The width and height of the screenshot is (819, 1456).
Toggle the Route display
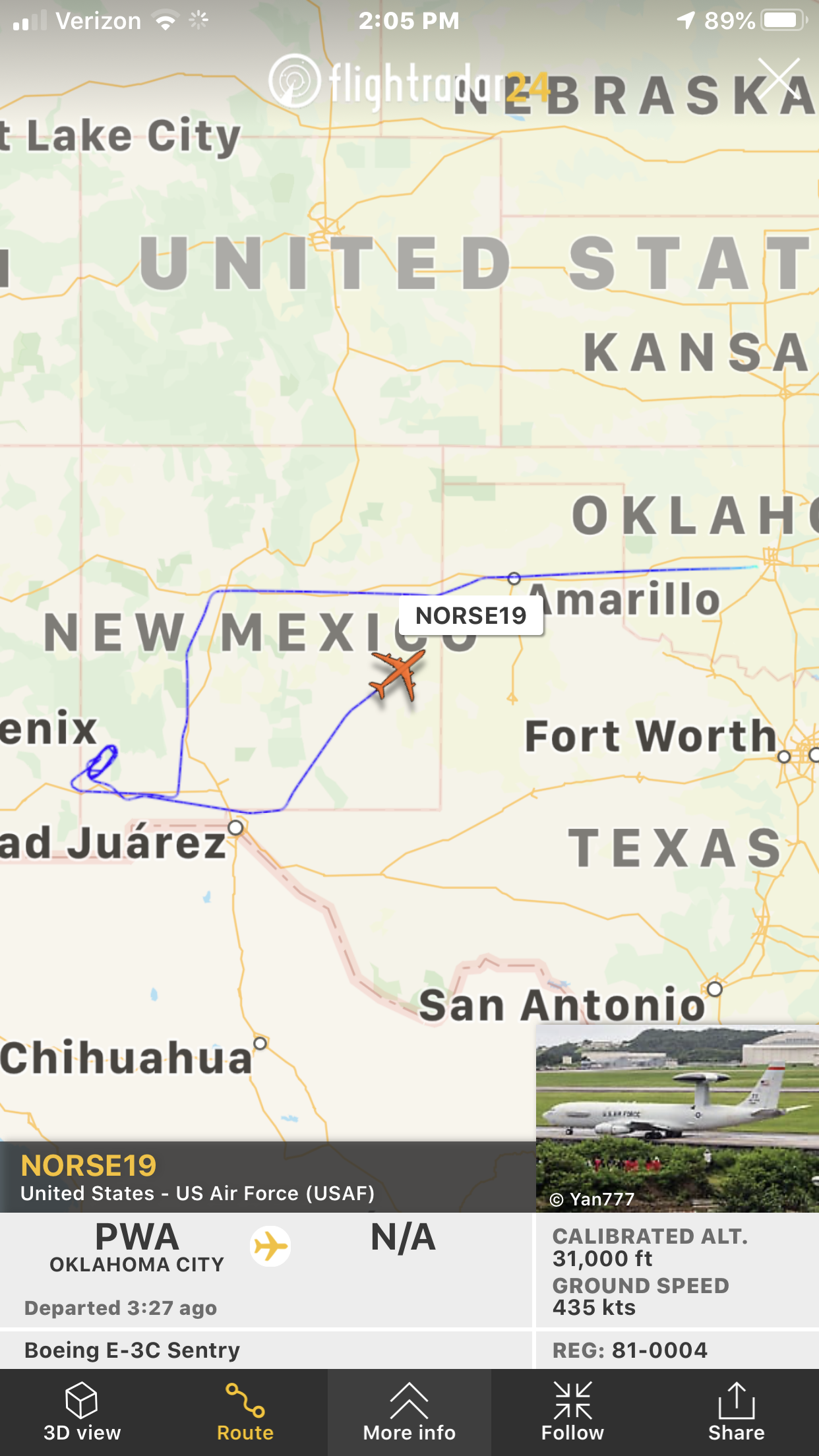coord(245,1412)
